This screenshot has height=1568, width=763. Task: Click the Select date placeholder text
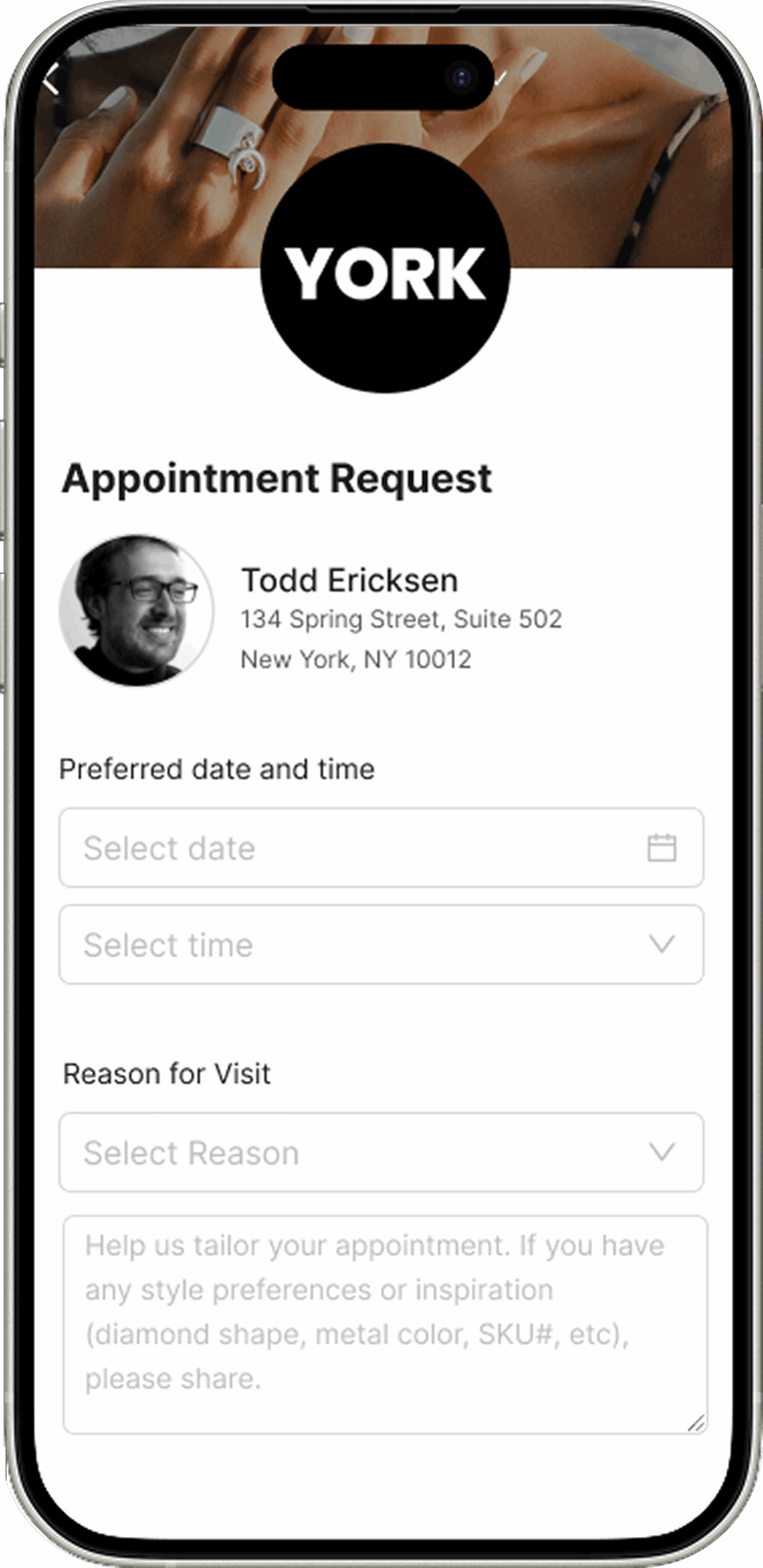171,847
